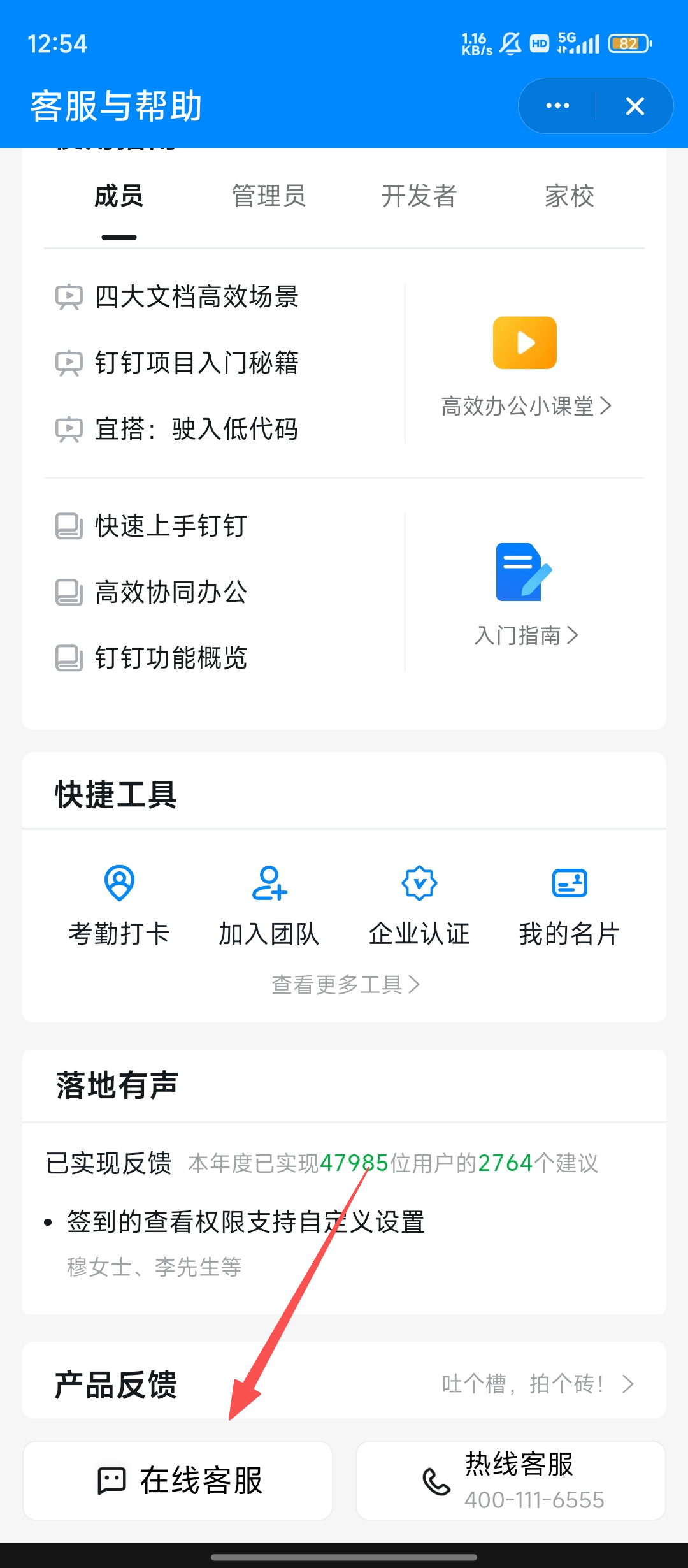Contact 在线客服 online support
Viewport: 688px width, 1568px height.
[178, 1481]
